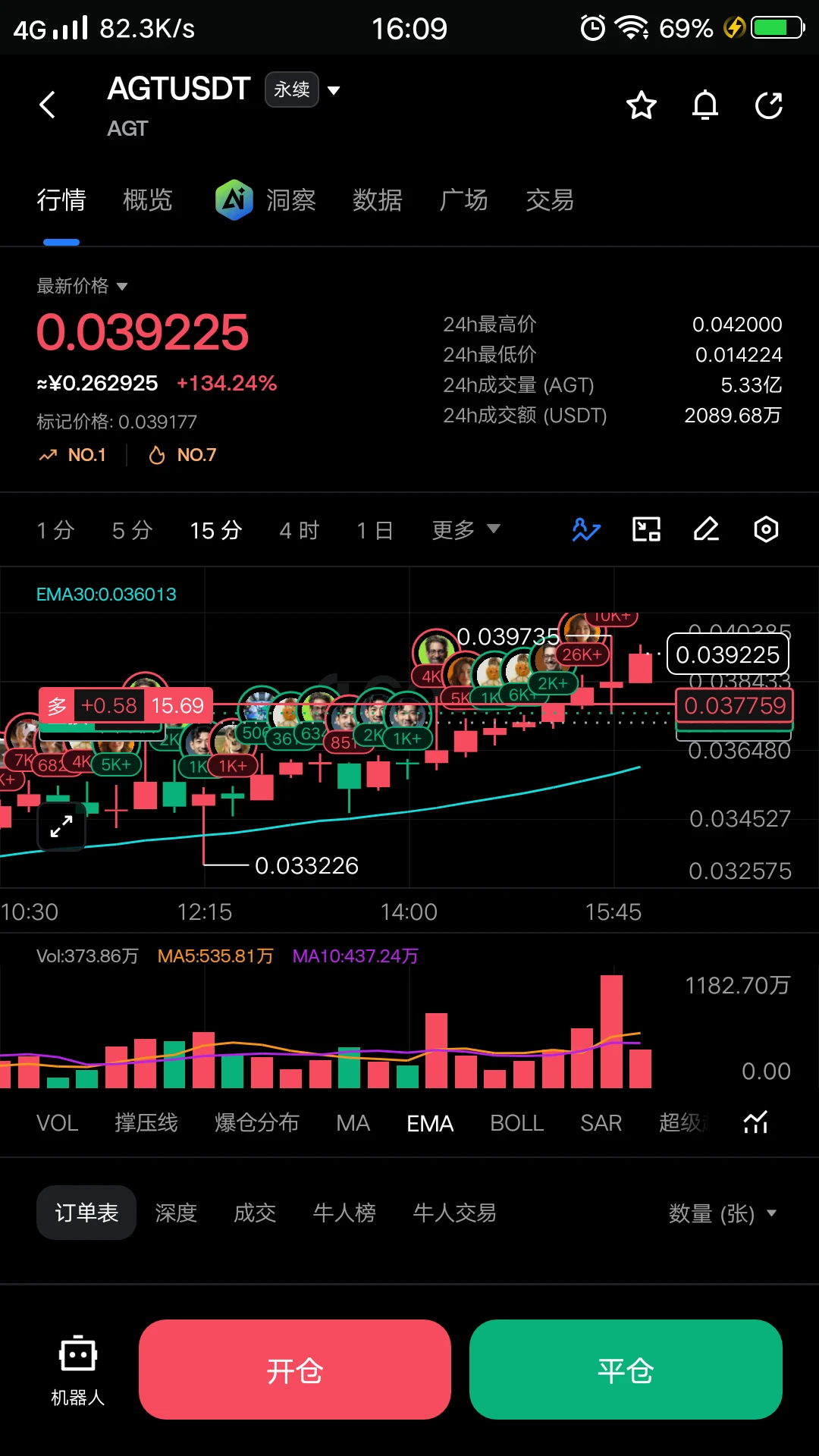Select the BOLL indicator
819x1456 pixels.
[517, 1123]
